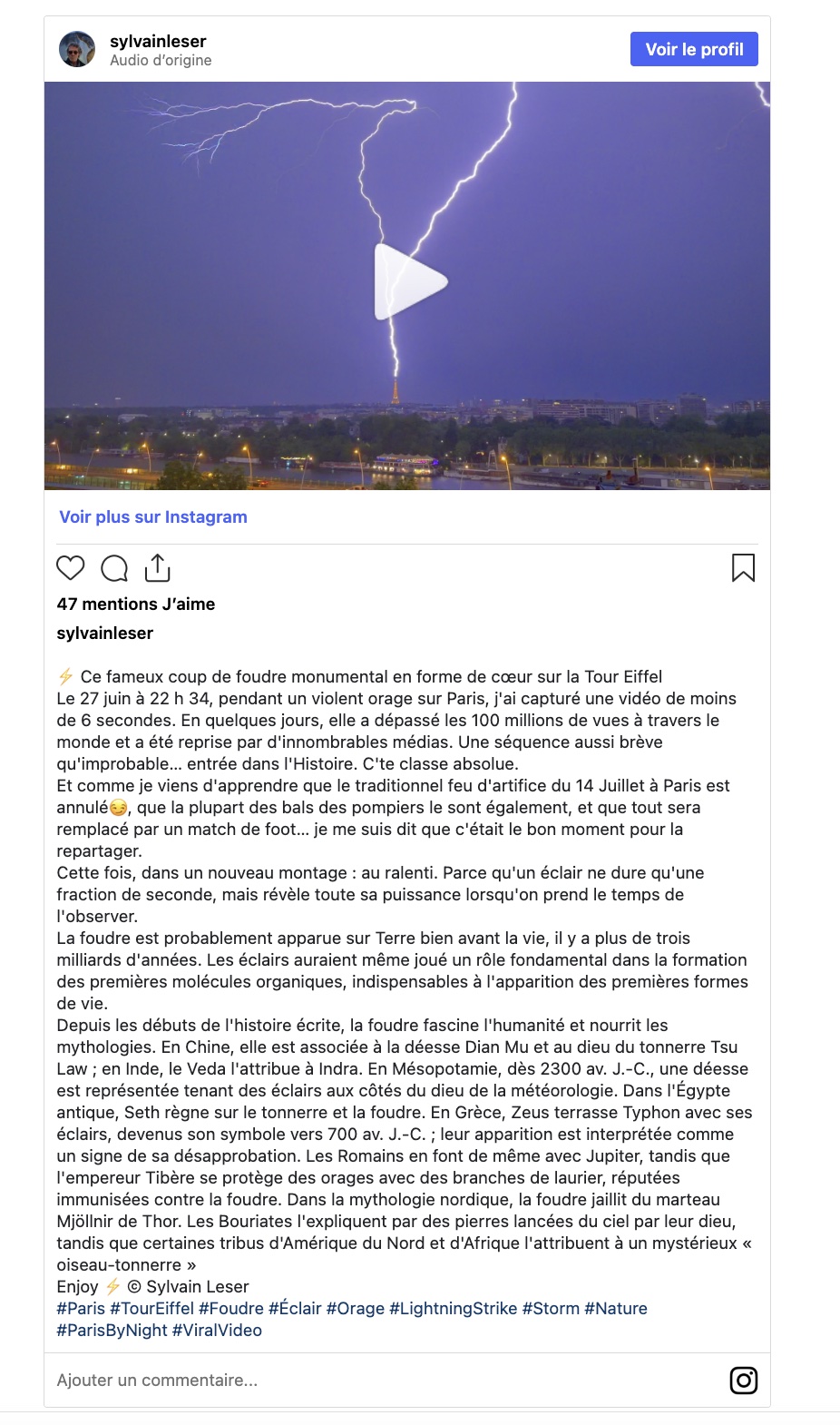Open comments via the speech bubble icon

click(x=114, y=568)
